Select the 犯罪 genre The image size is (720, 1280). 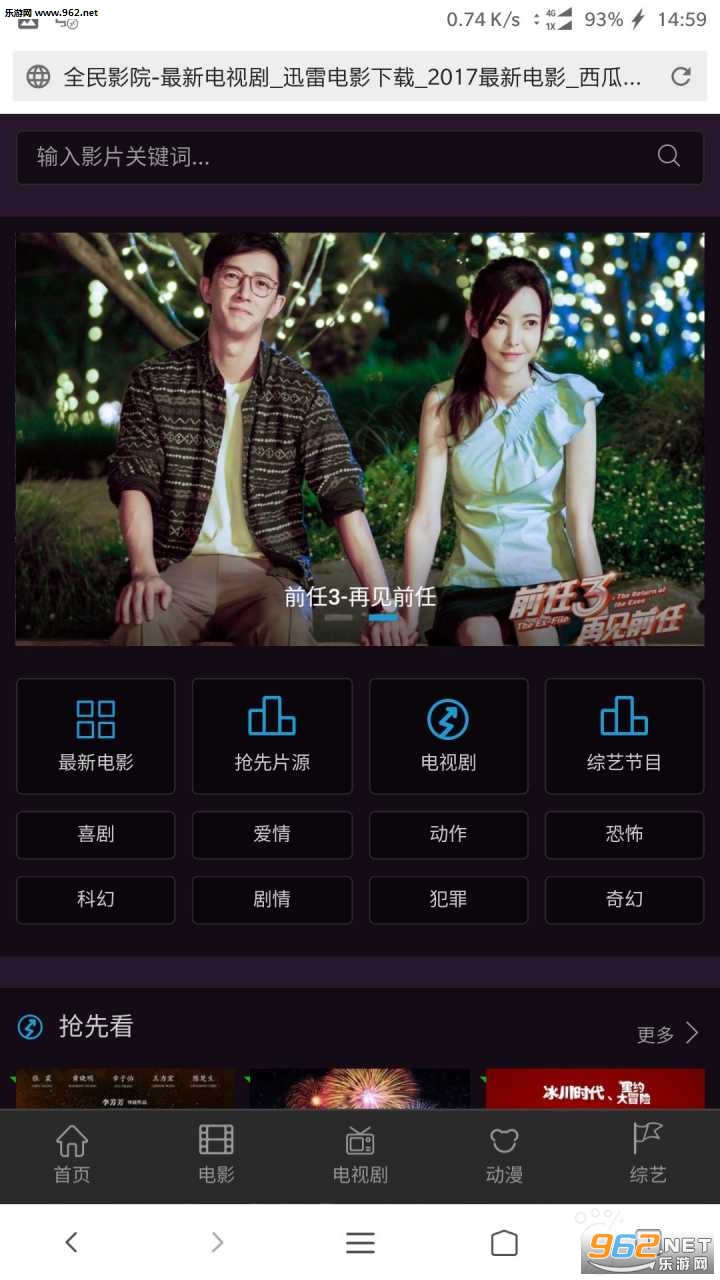[x=448, y=899]
